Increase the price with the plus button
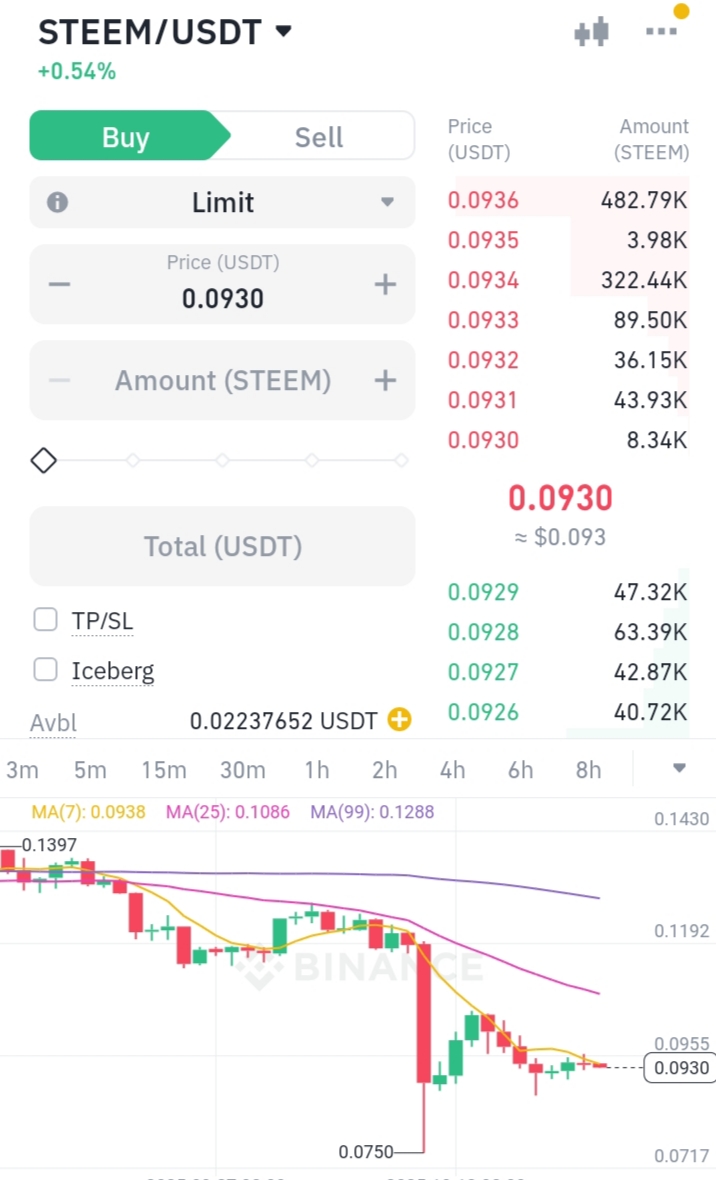716x1180 pixels. pyautogui.click(x=385, y=285)
